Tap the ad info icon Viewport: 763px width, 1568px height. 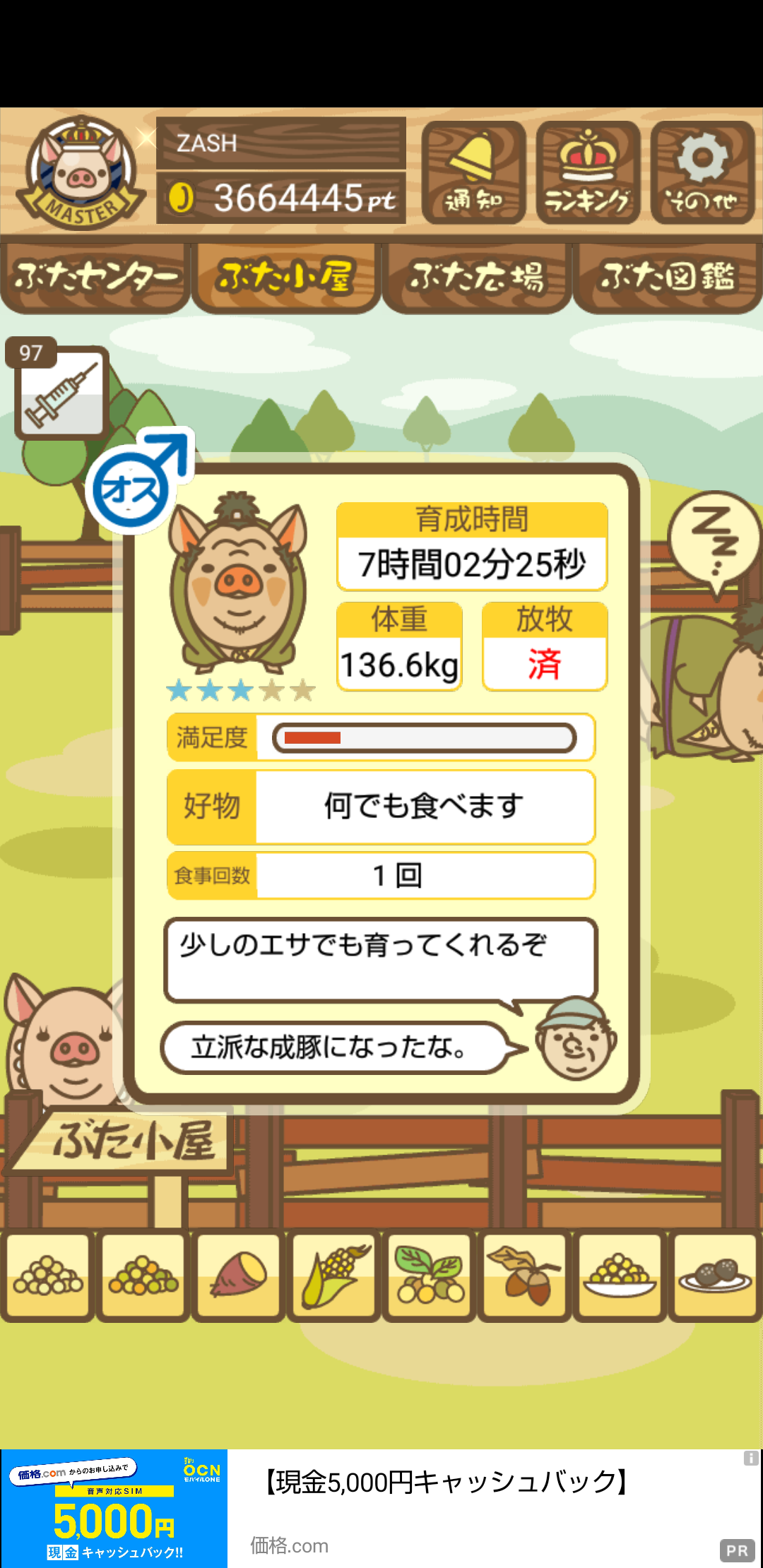751,1458
